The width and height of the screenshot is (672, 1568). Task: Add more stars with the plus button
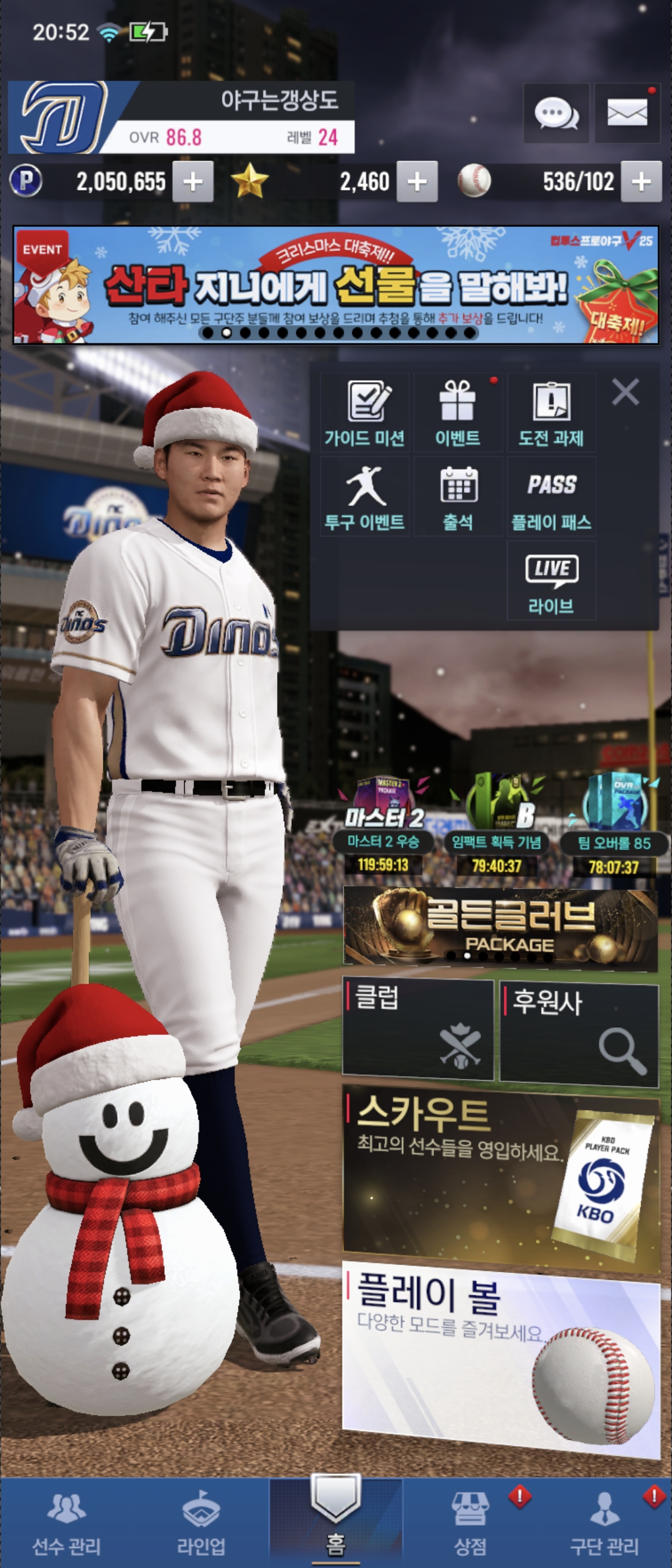point(417,182)
